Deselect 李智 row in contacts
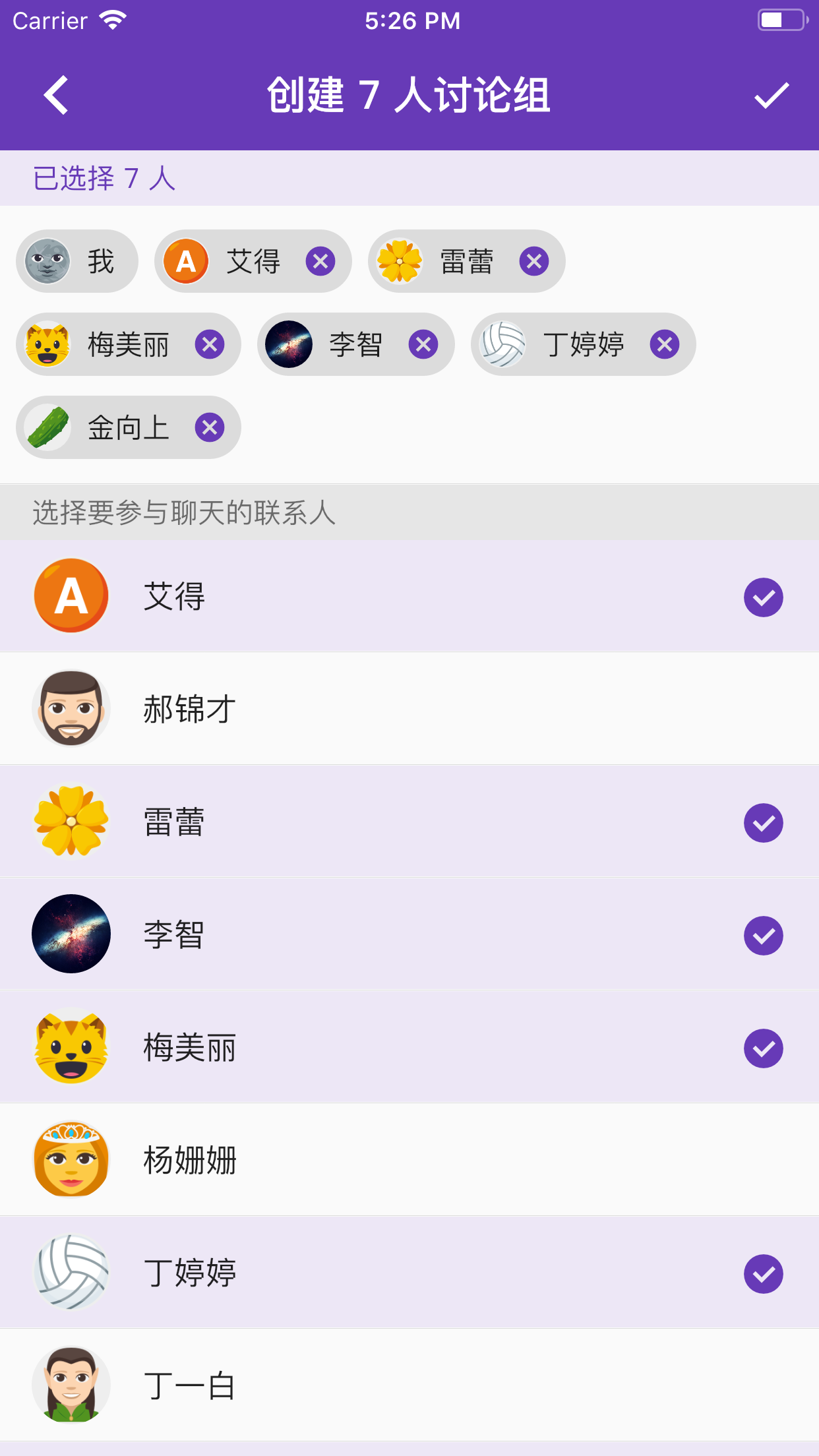 pos(763,935)
